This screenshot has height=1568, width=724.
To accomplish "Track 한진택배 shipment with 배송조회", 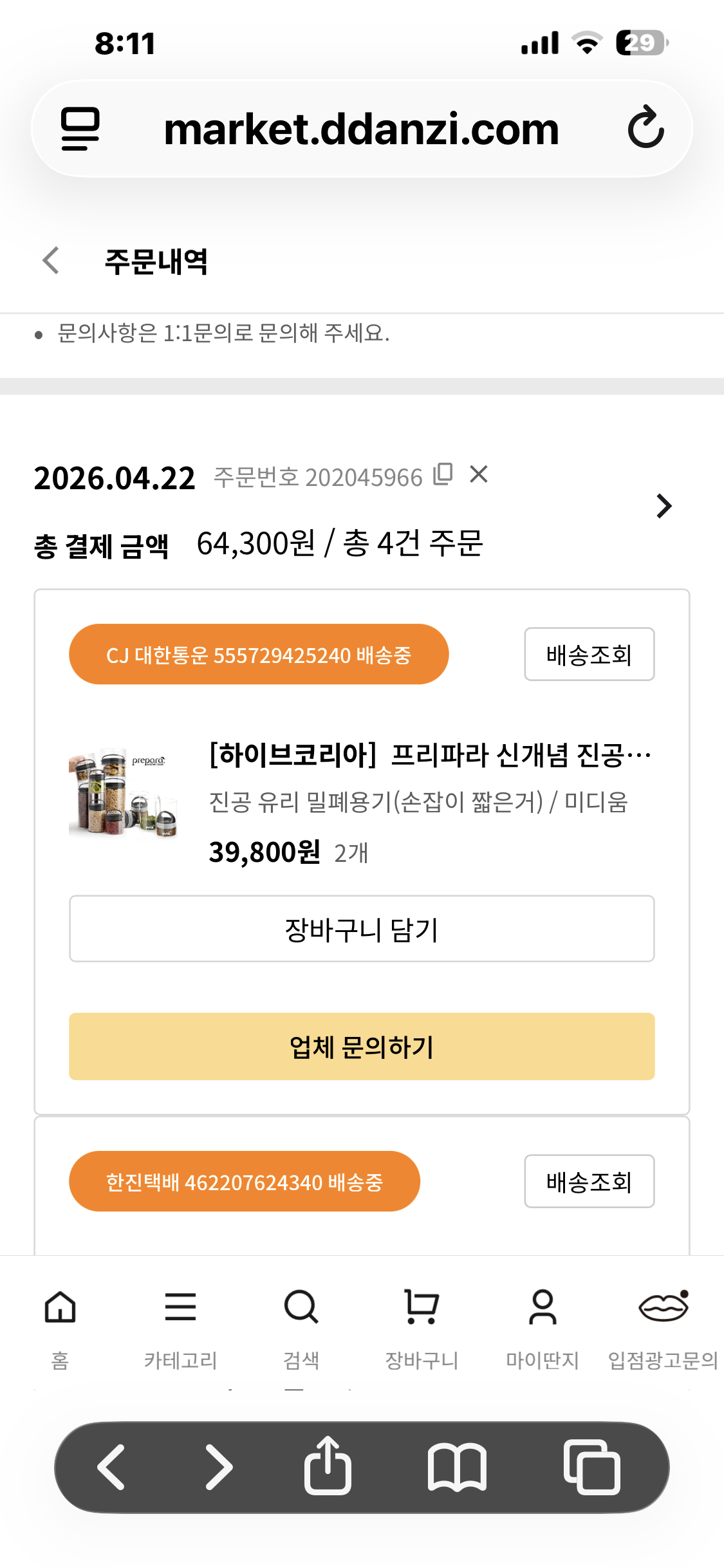I will coord(588,1181).
